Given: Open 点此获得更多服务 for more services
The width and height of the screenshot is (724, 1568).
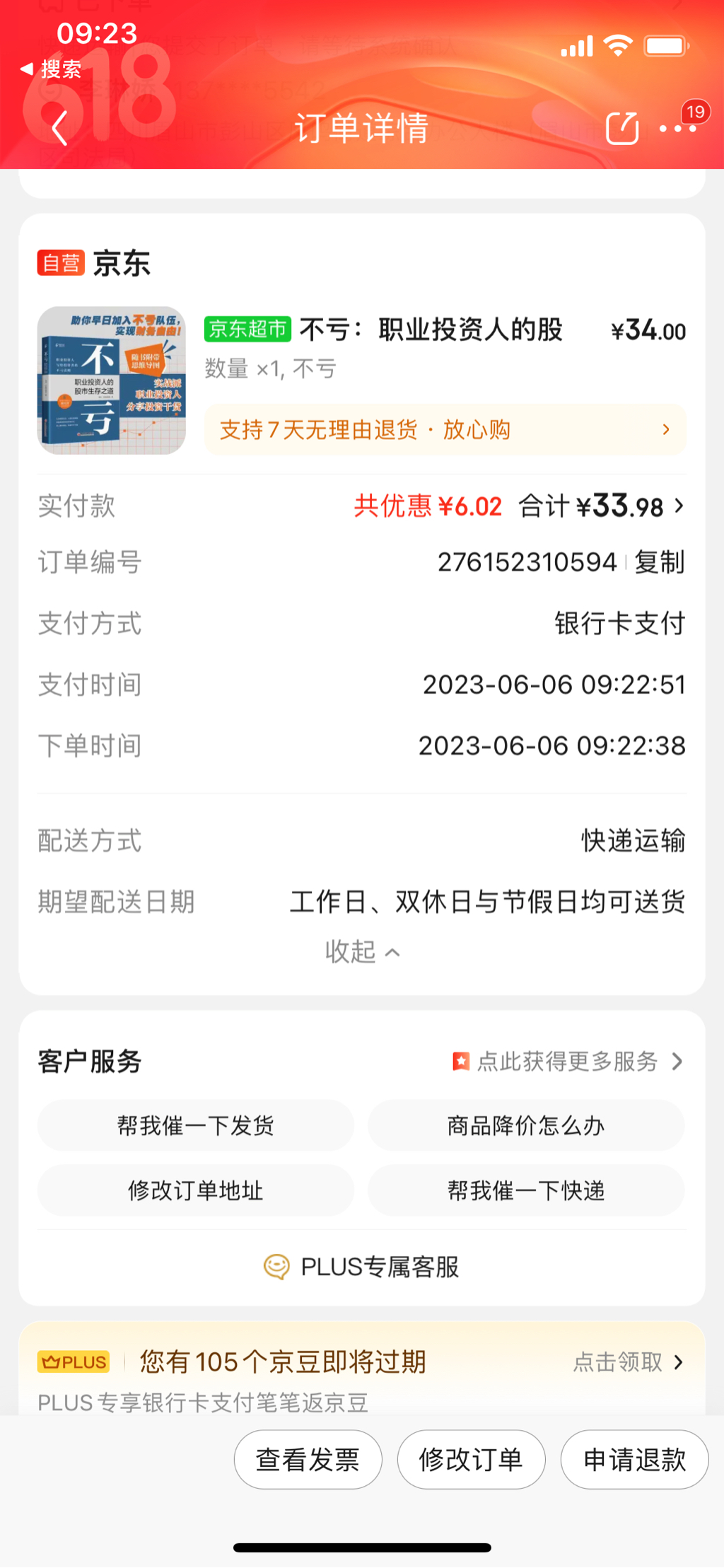Looking at the screenshot, I should (x=568, y=1062).
